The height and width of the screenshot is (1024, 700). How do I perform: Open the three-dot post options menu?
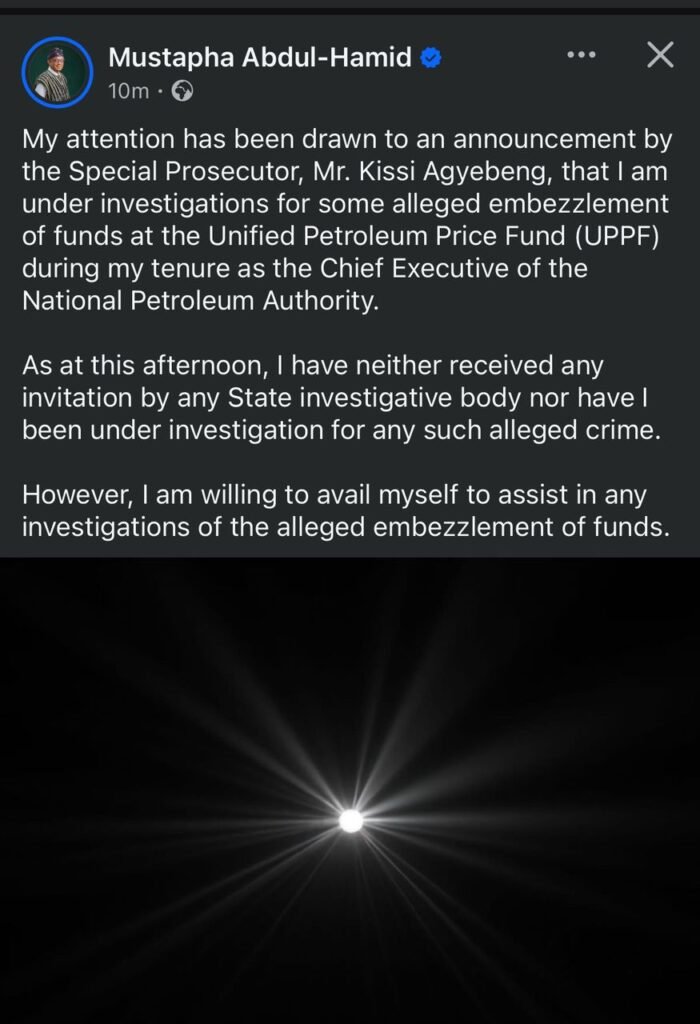click(581, 55)
